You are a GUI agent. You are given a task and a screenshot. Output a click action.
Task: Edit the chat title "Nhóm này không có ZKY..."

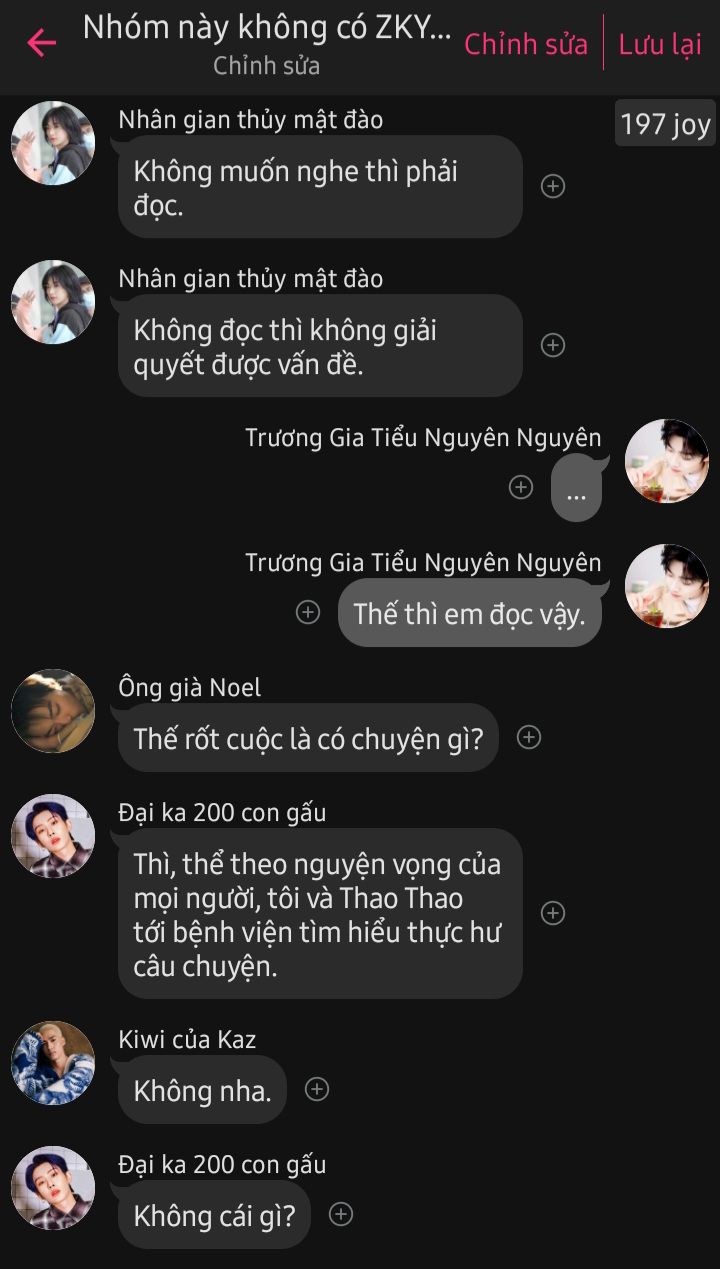(267, 28)
